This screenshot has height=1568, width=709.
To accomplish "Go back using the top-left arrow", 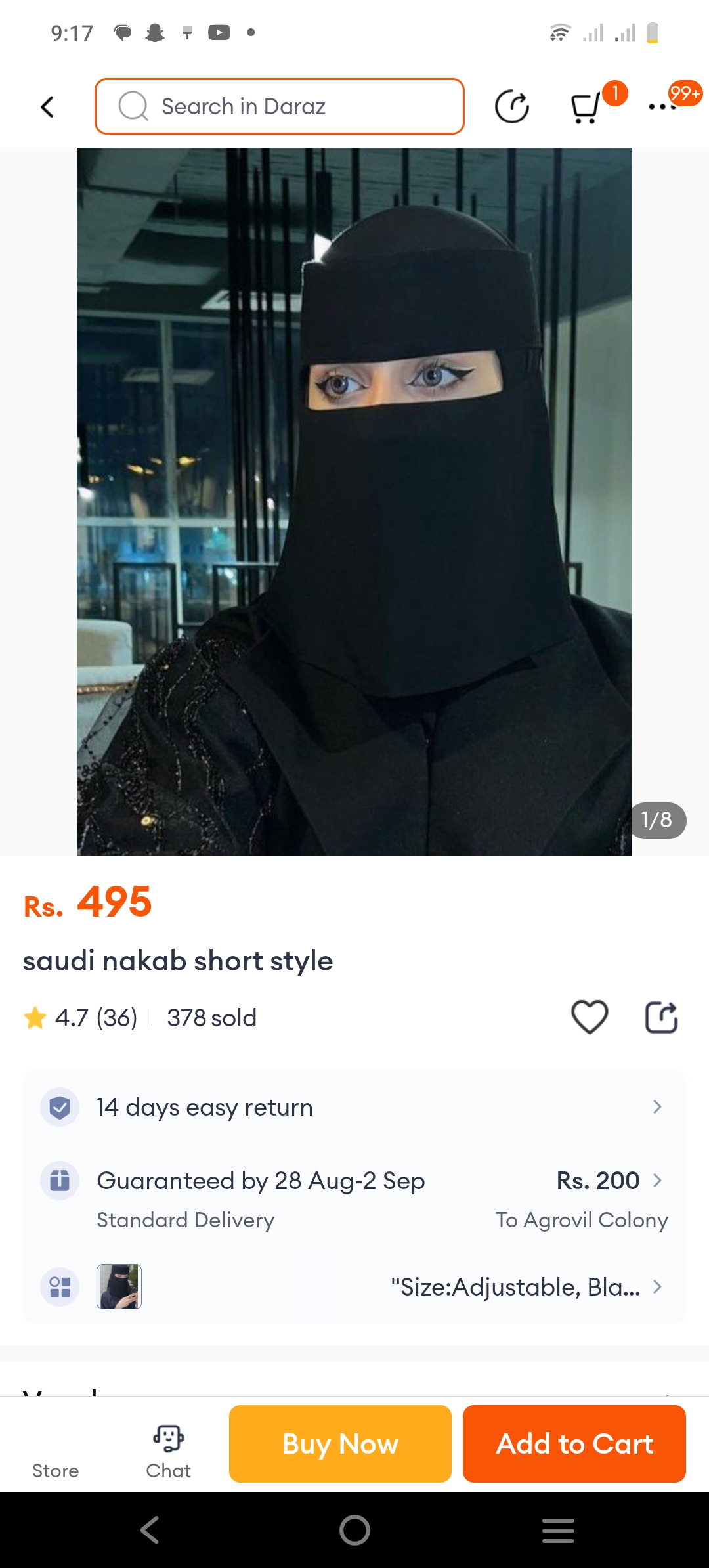I will coord(47,107).
